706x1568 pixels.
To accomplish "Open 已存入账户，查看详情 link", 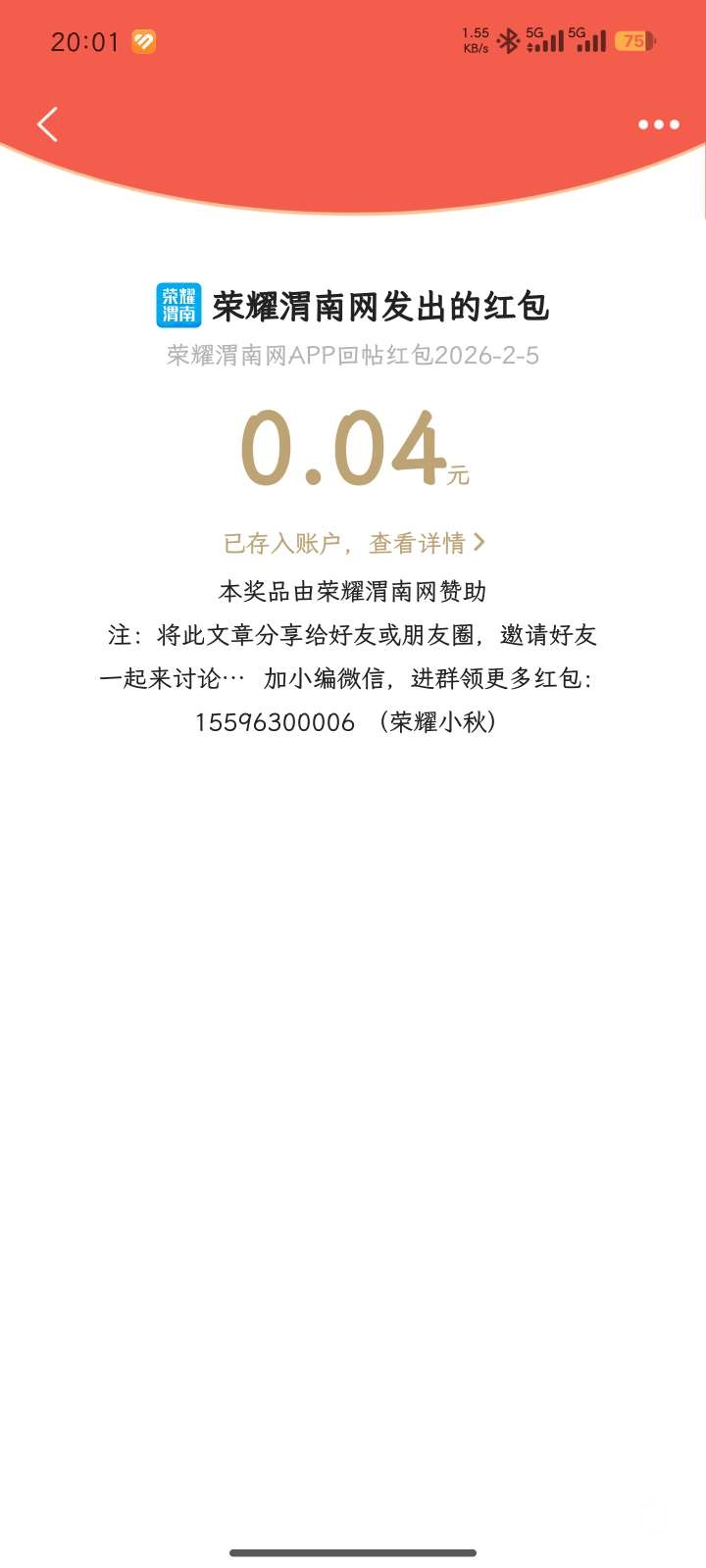I will (353, 543).
